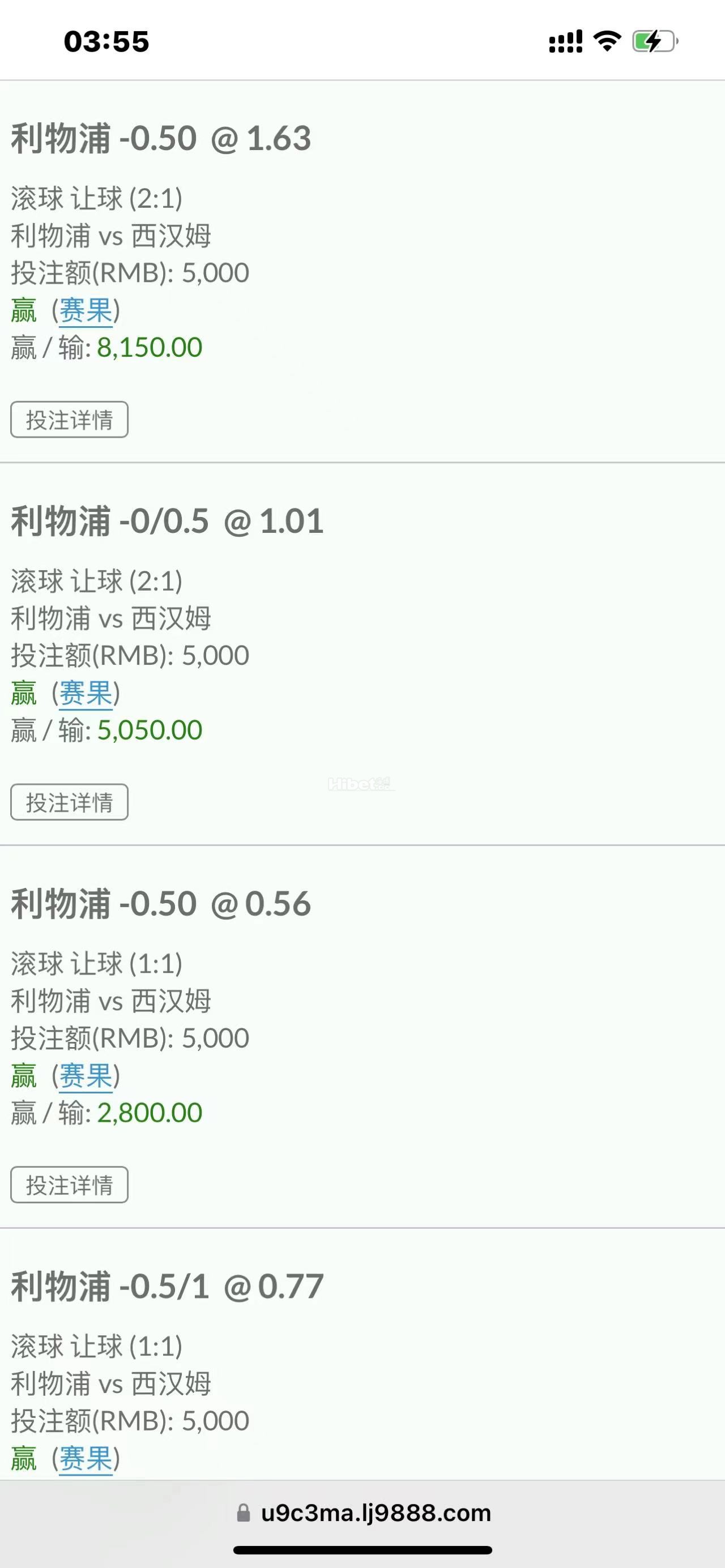Tap 赛果 link in the @ 0.56 bet
The image size is (725, 1568).
(85, 1075)
